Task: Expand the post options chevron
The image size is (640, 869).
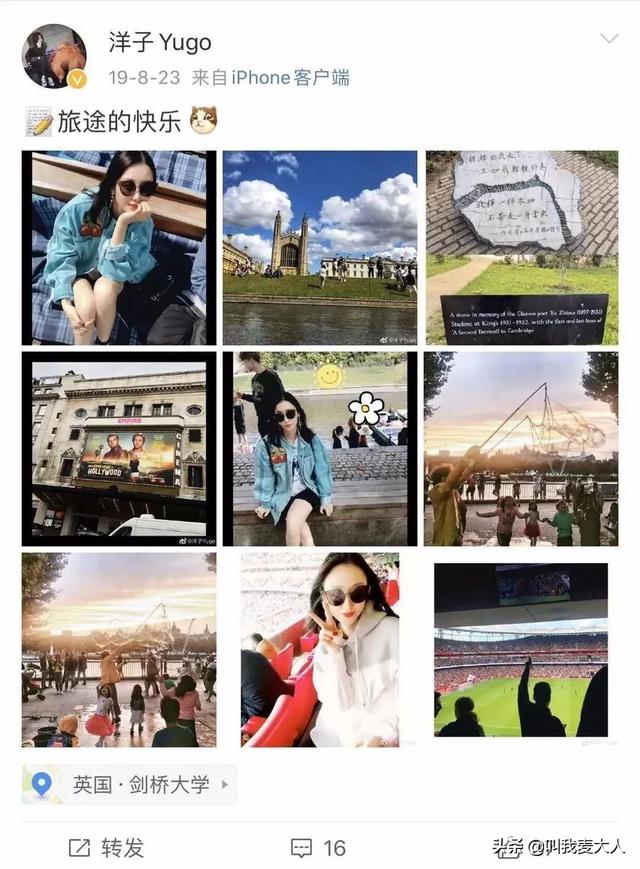Action: pyautogui.click(x=609, y=40)
